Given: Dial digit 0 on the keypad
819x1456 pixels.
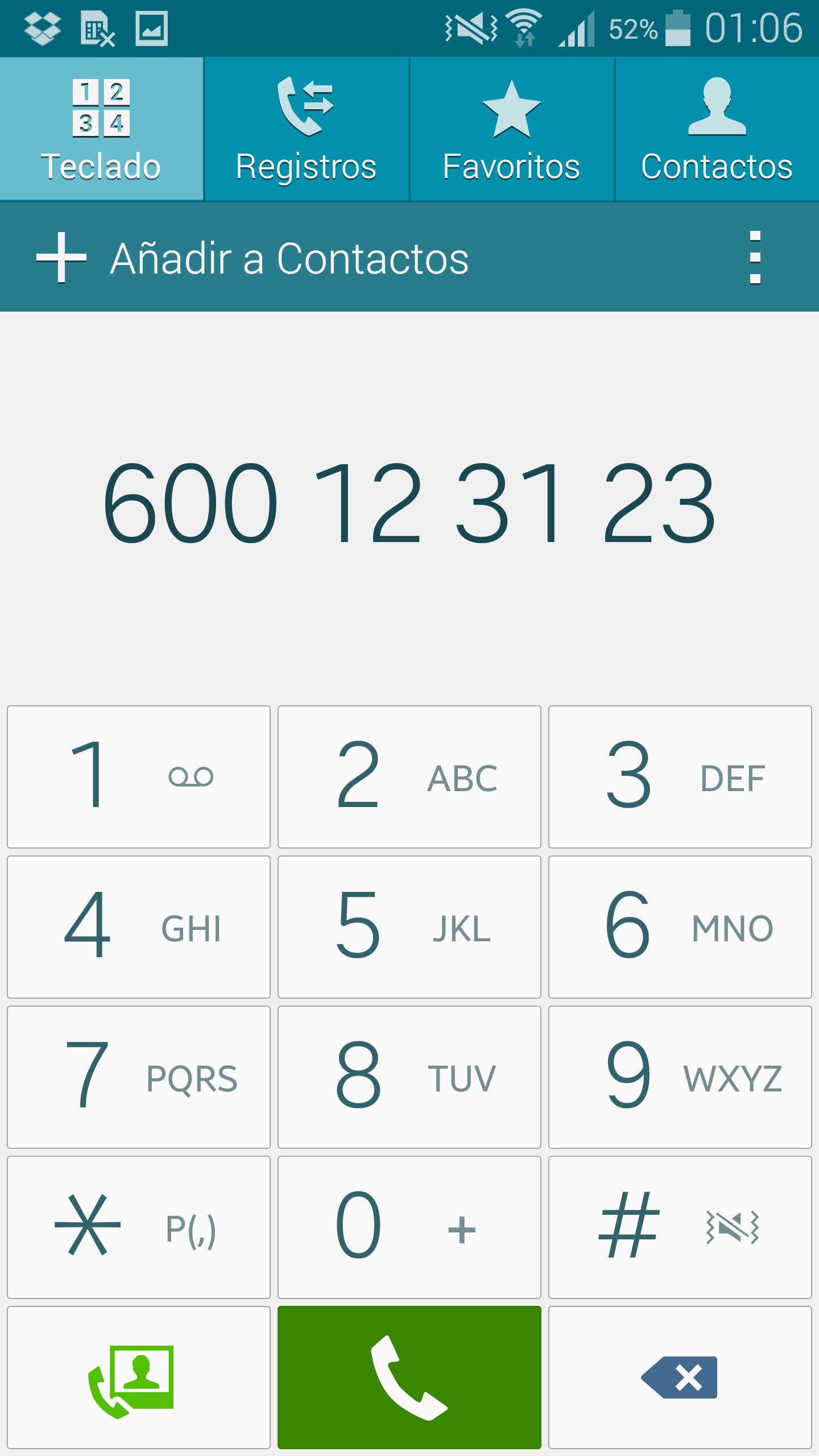Looking at the screenshot, I should click(409, 1227).
